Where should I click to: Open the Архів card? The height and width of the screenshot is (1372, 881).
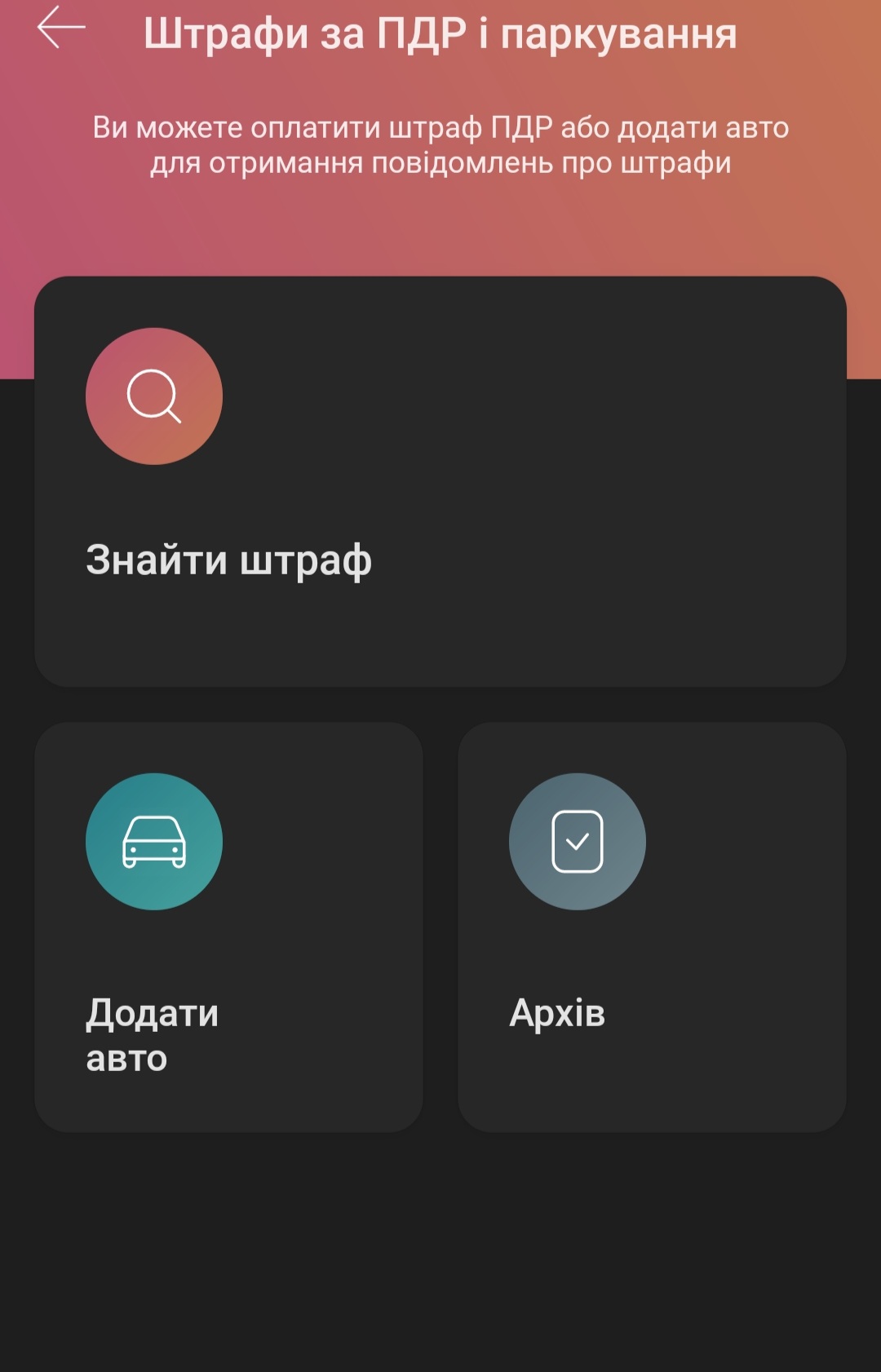click(x=651, y=927)
